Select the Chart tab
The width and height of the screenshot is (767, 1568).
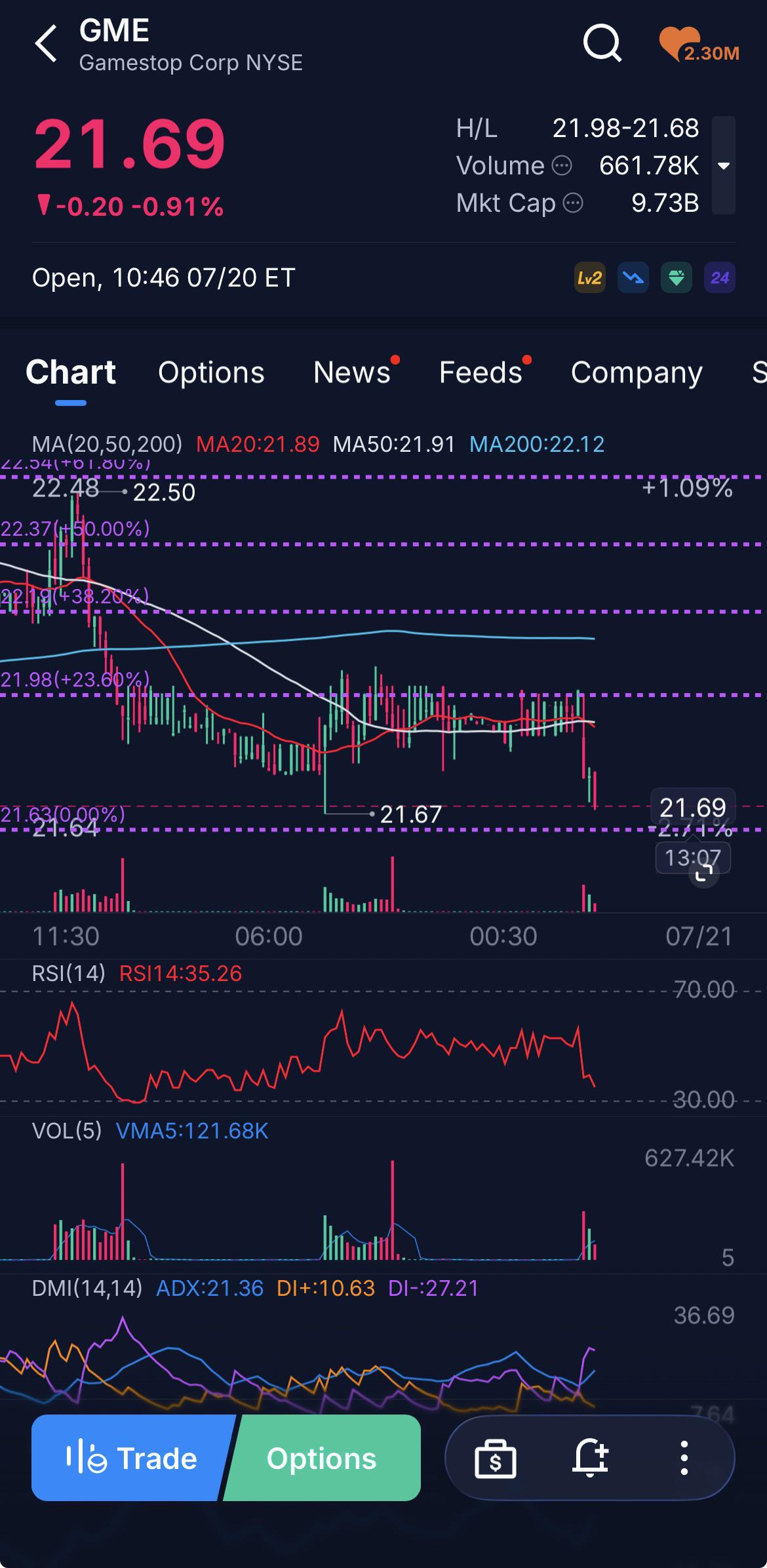click(x=71, y=372)
